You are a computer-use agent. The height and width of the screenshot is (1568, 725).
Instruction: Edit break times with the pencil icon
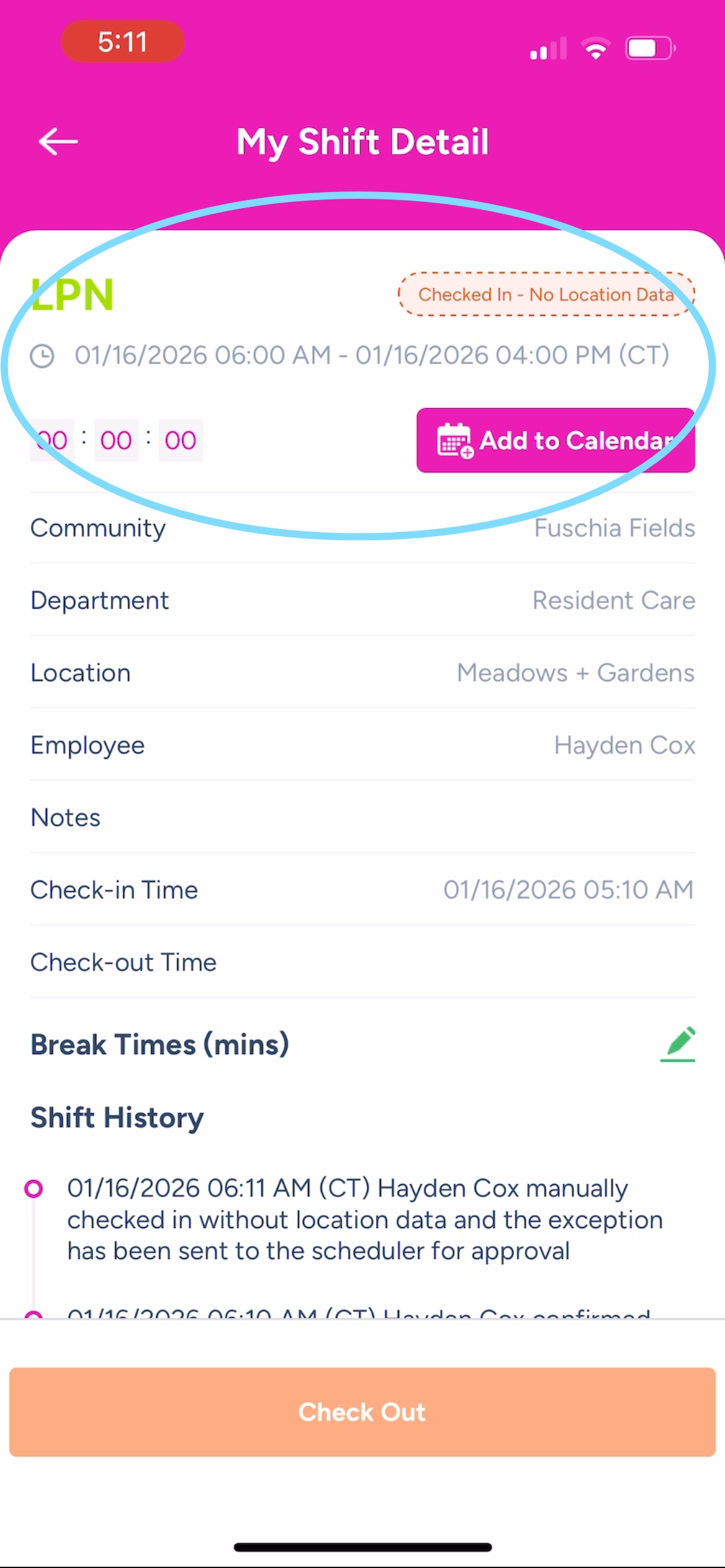tap(677, 1044)
